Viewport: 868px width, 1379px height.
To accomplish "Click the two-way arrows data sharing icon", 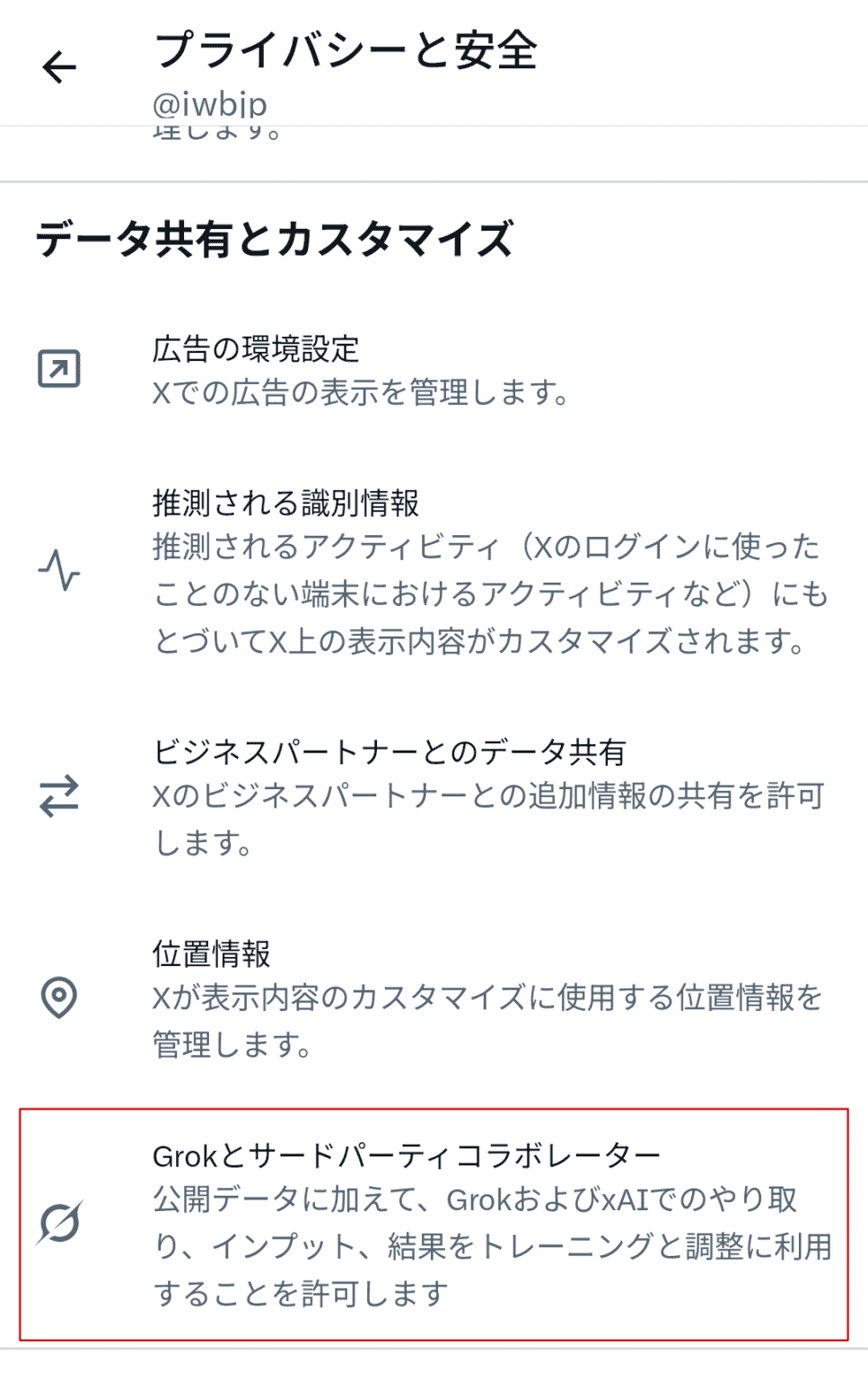I will click(x=57, y=796).
